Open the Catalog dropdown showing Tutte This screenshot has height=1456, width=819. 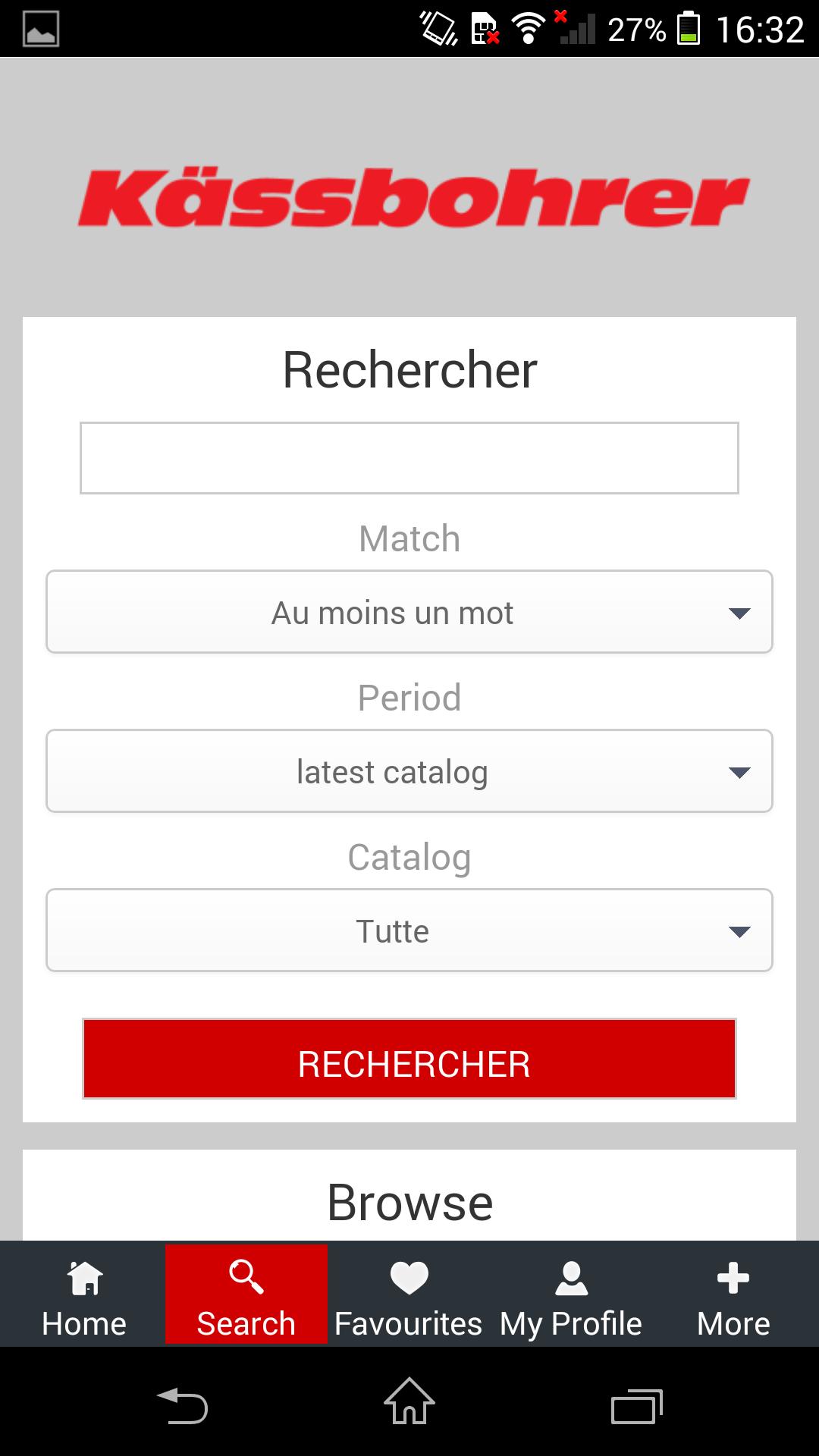[x=409, y=930]
